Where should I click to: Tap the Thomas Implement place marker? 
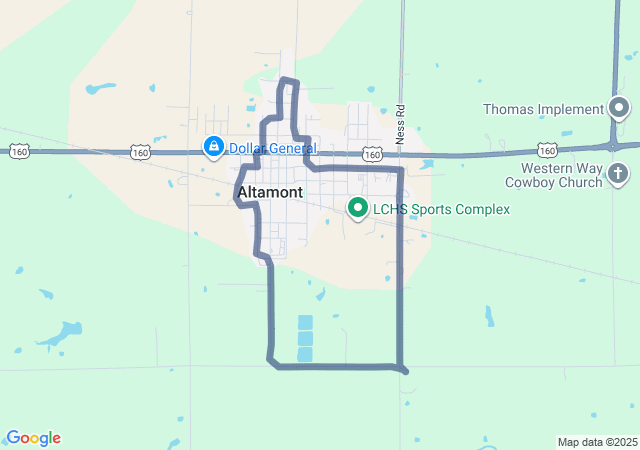618,108
